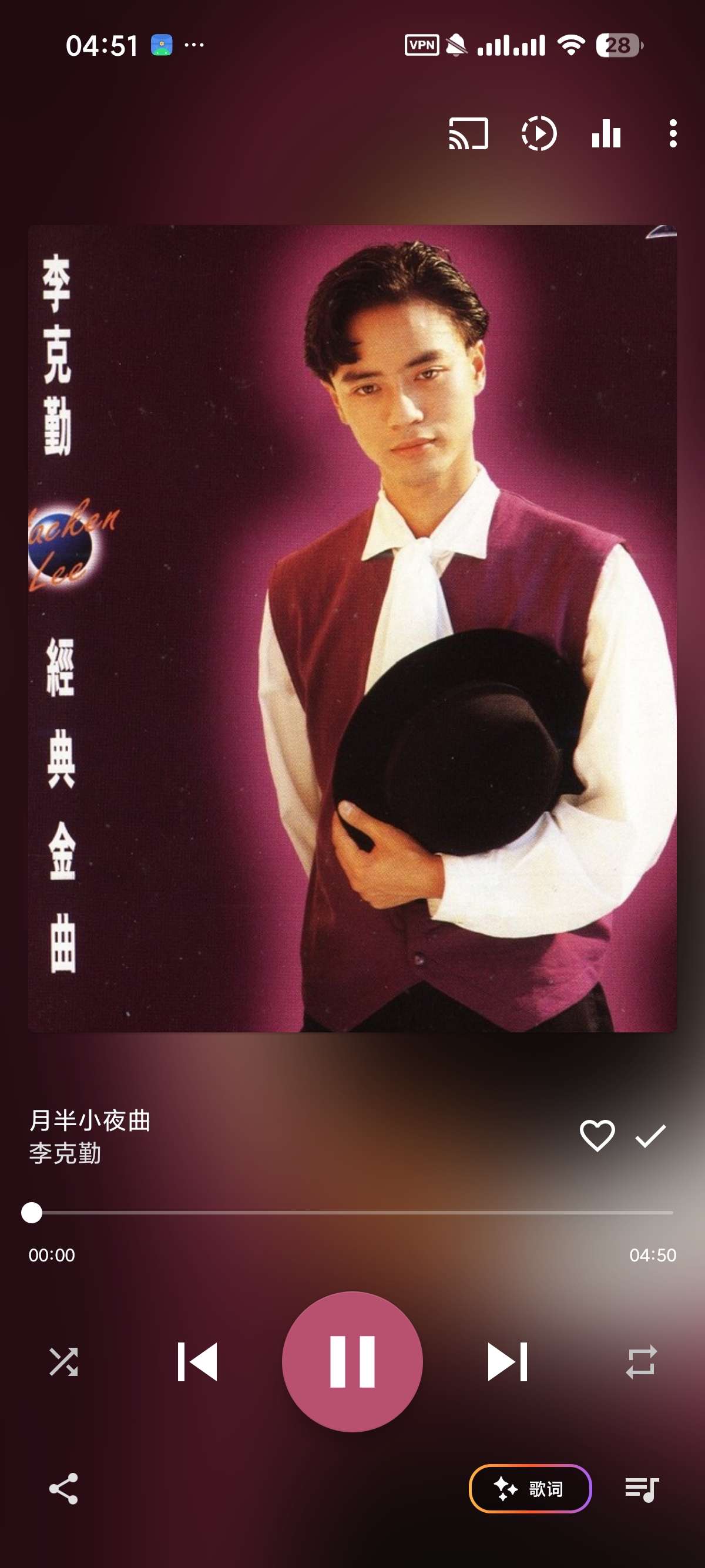Pause the current song
The height and width of the screenshot is (1568, 705).
click(352, 1362)
